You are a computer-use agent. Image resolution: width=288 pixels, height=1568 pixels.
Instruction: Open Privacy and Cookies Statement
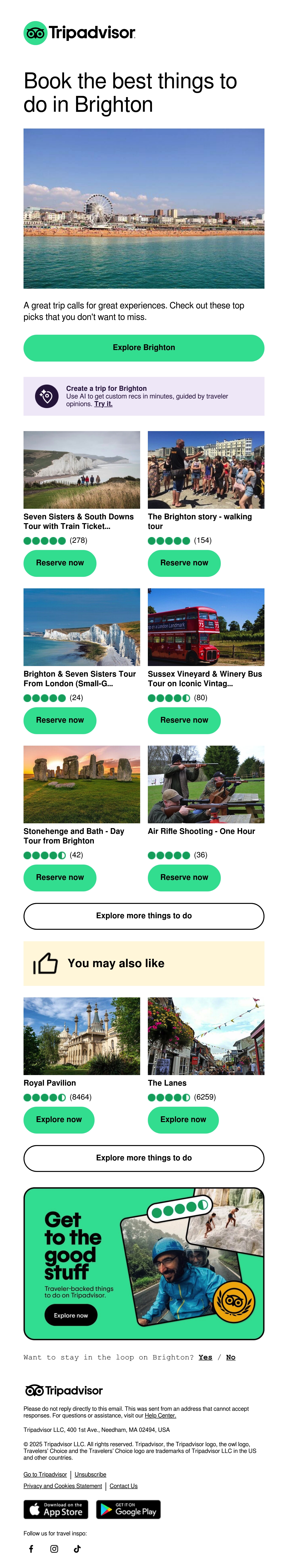(63, 1486)
